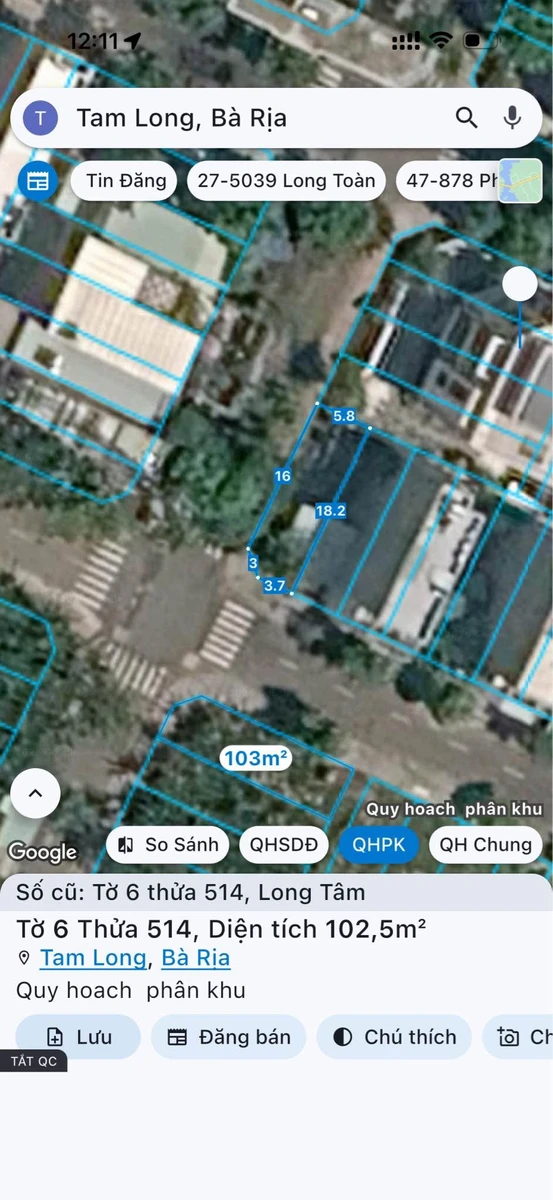Screen dimensions: 553x1200
Task: Open So Sánh comparison view
Action: (168, 844)
